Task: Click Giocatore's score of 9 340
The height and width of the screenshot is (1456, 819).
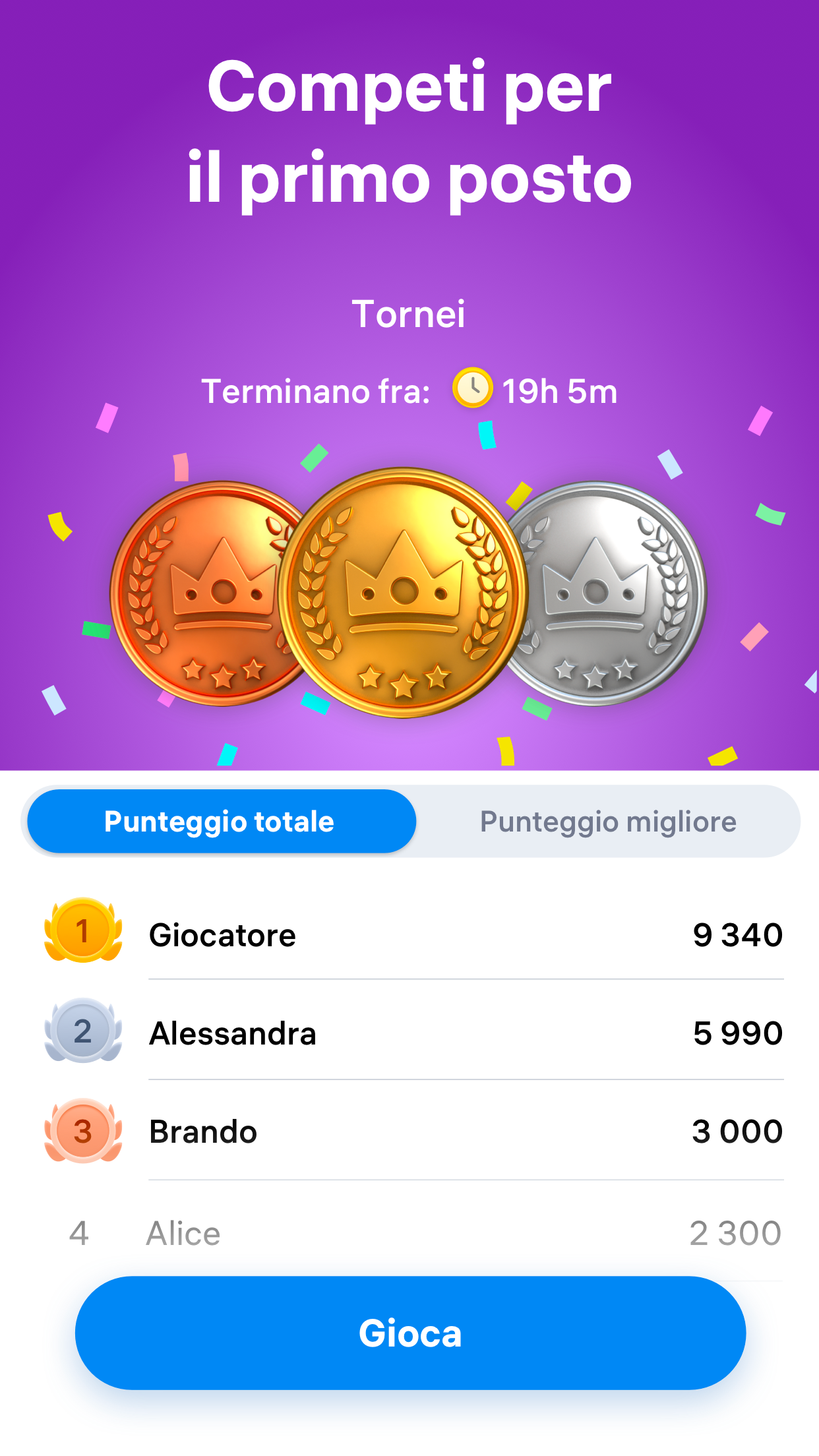Action: click(x=738, y=934)
